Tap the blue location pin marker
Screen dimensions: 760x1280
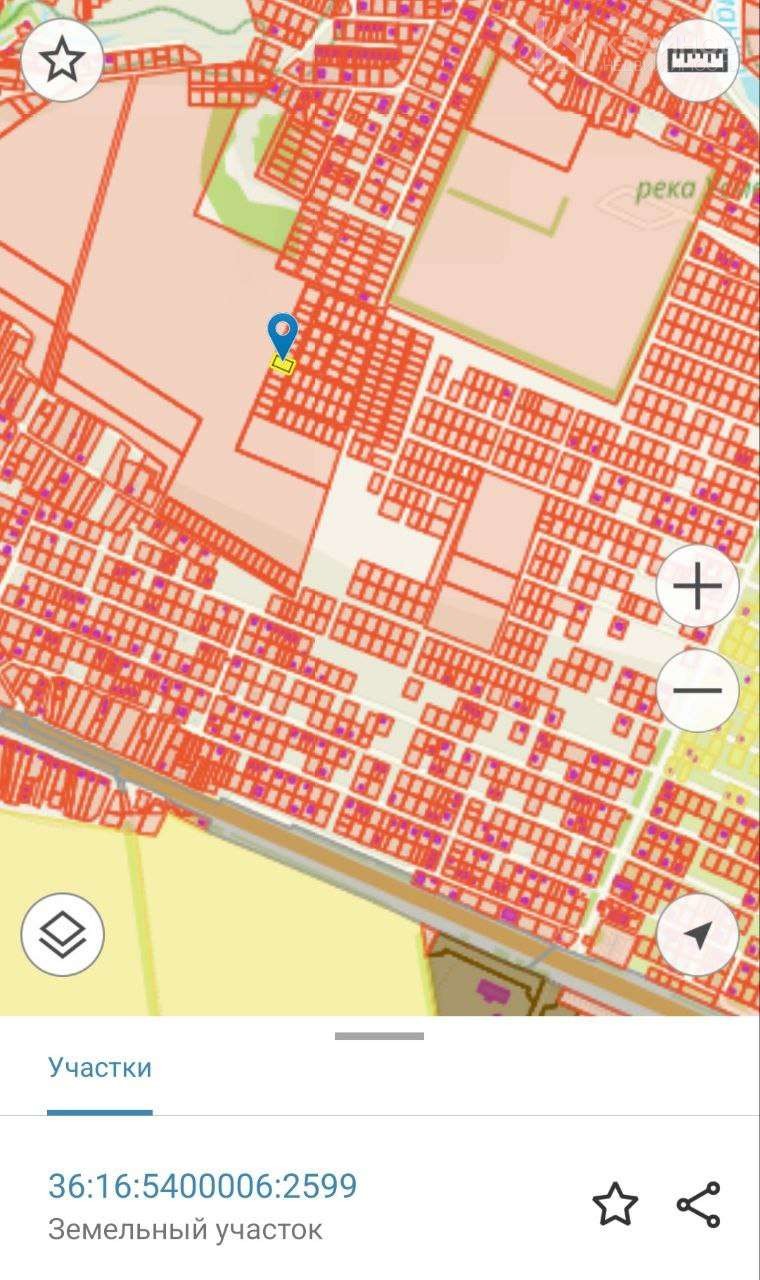pyautogui.click(x=283, y=334)
